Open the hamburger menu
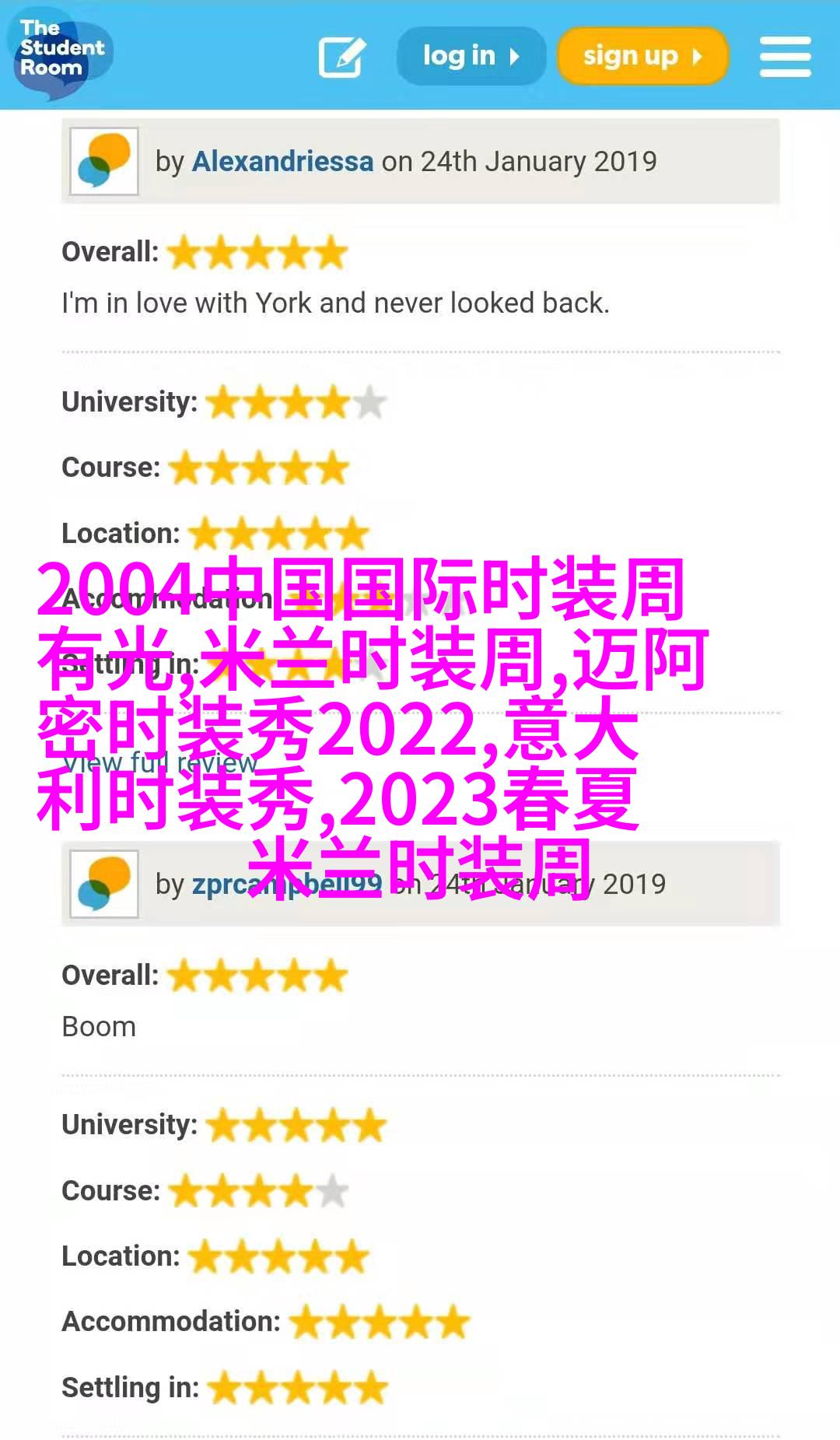Screen dimensions: 840x1440 pos(785,57)
